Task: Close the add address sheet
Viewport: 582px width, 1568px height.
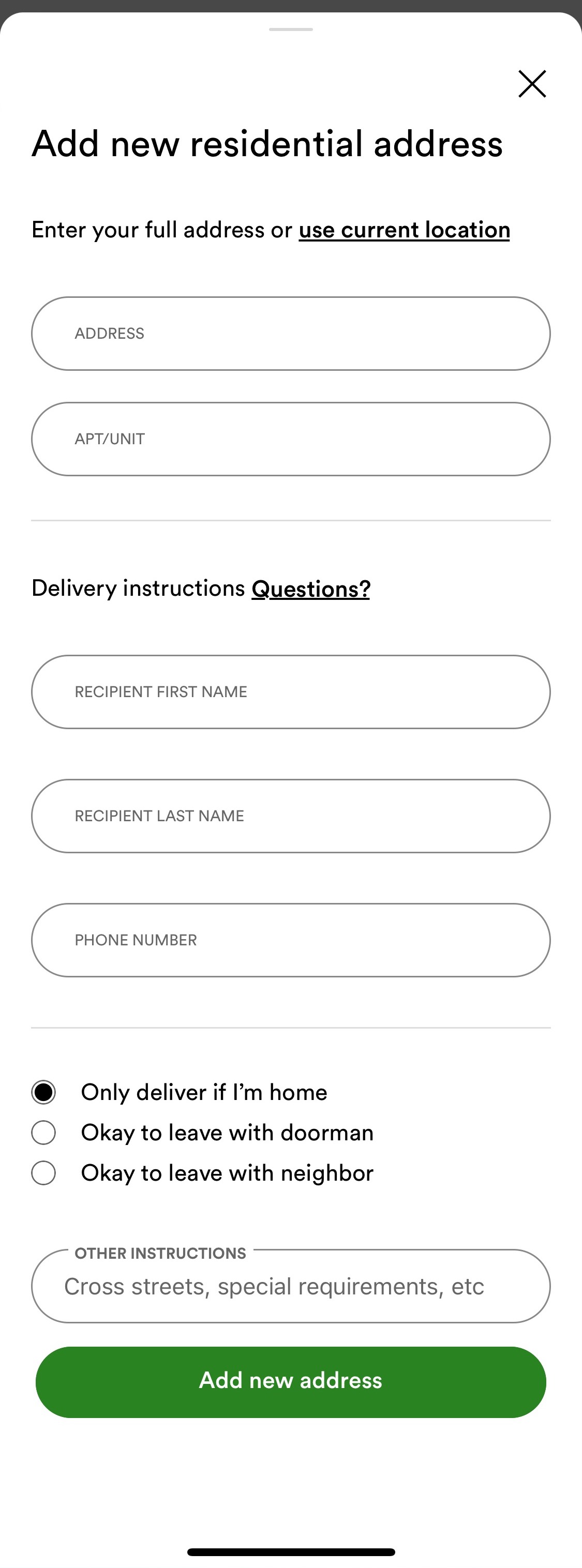Action: (531, 84)
